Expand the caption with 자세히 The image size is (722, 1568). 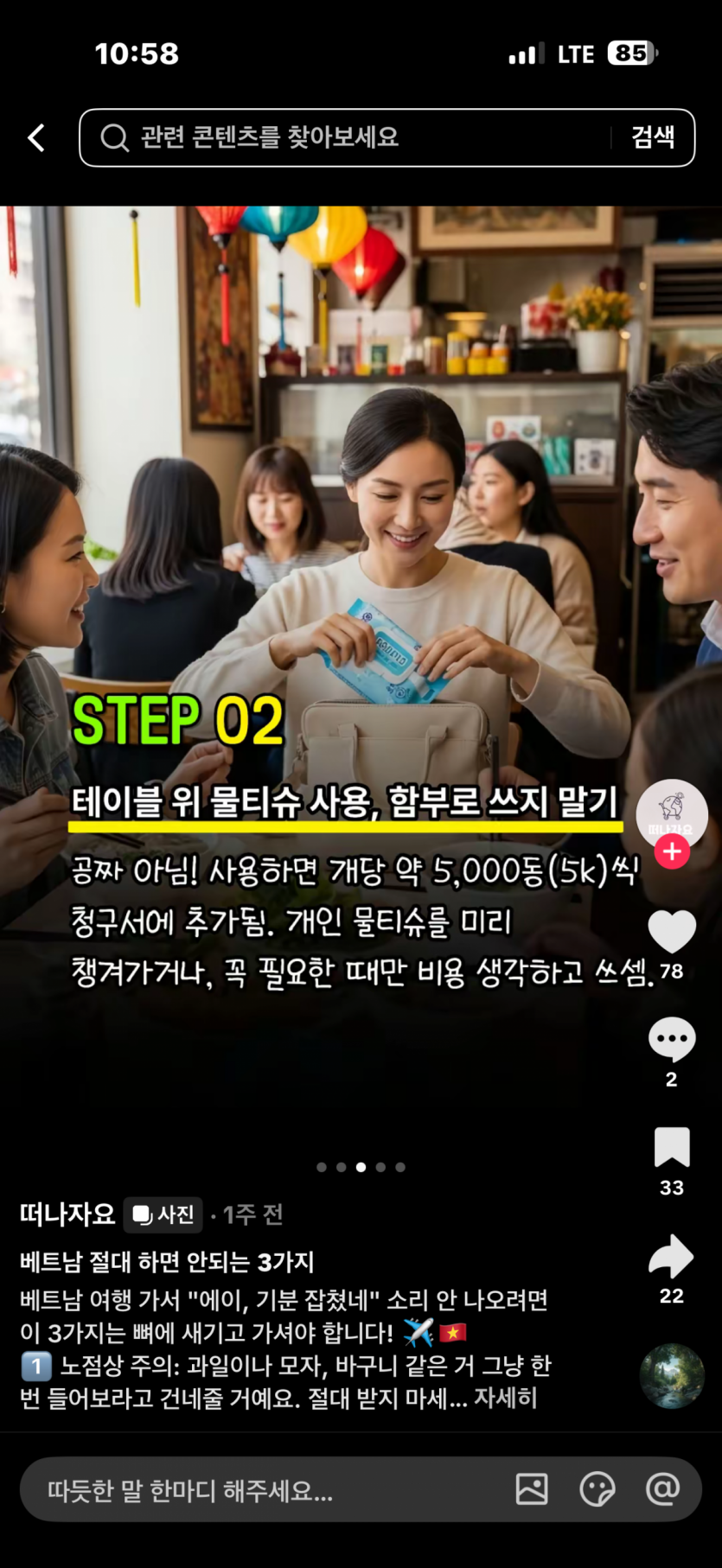[x=506, y=1398]
